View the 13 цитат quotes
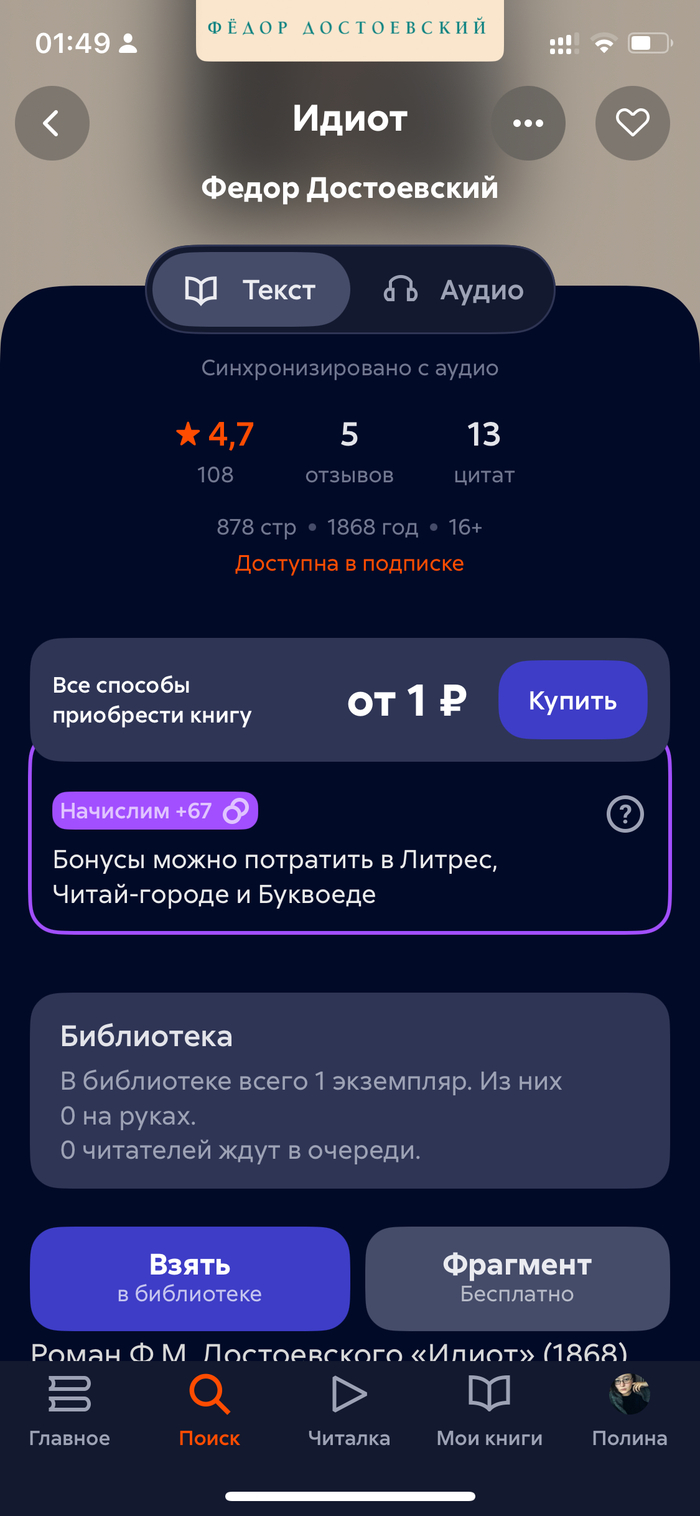 (x=484, y=452)
